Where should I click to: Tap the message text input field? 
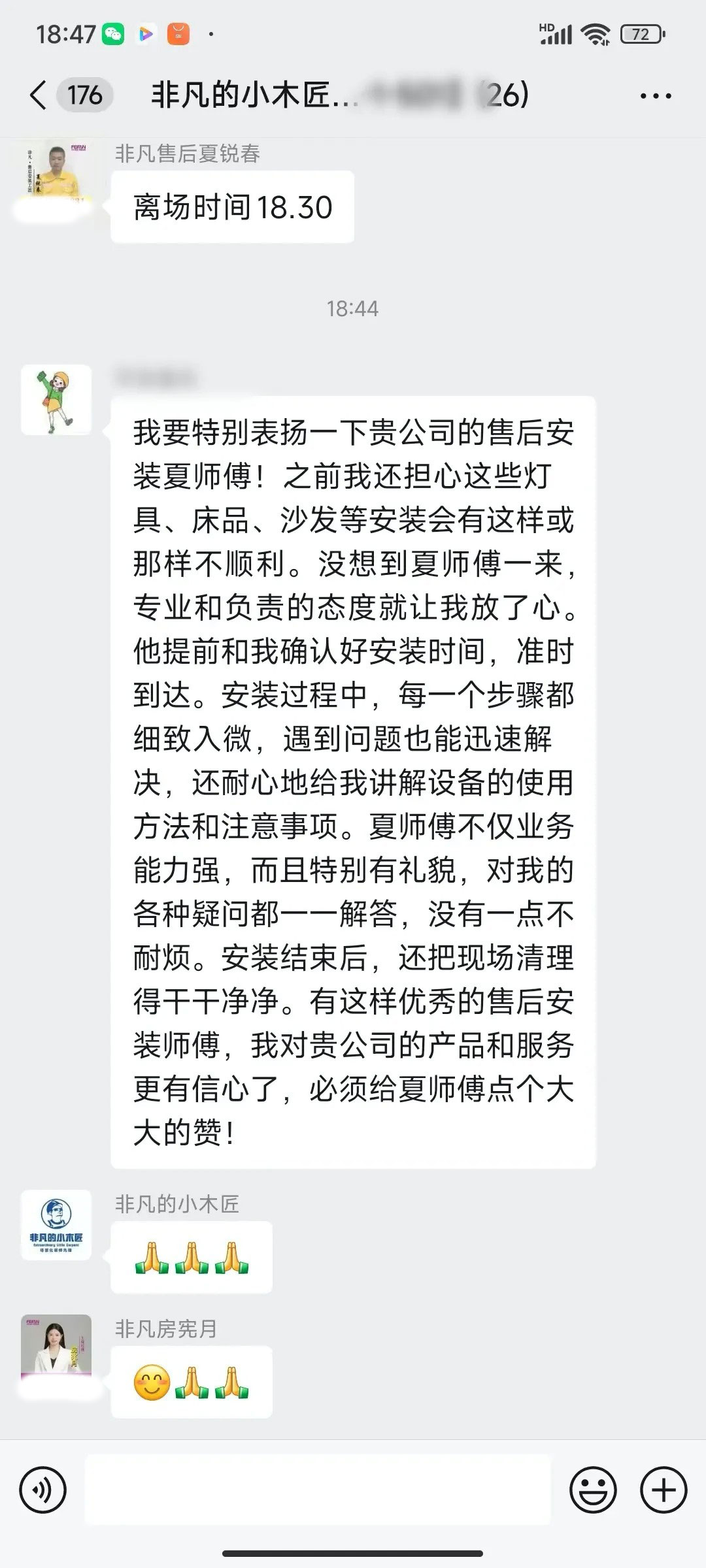point(318,1491)
